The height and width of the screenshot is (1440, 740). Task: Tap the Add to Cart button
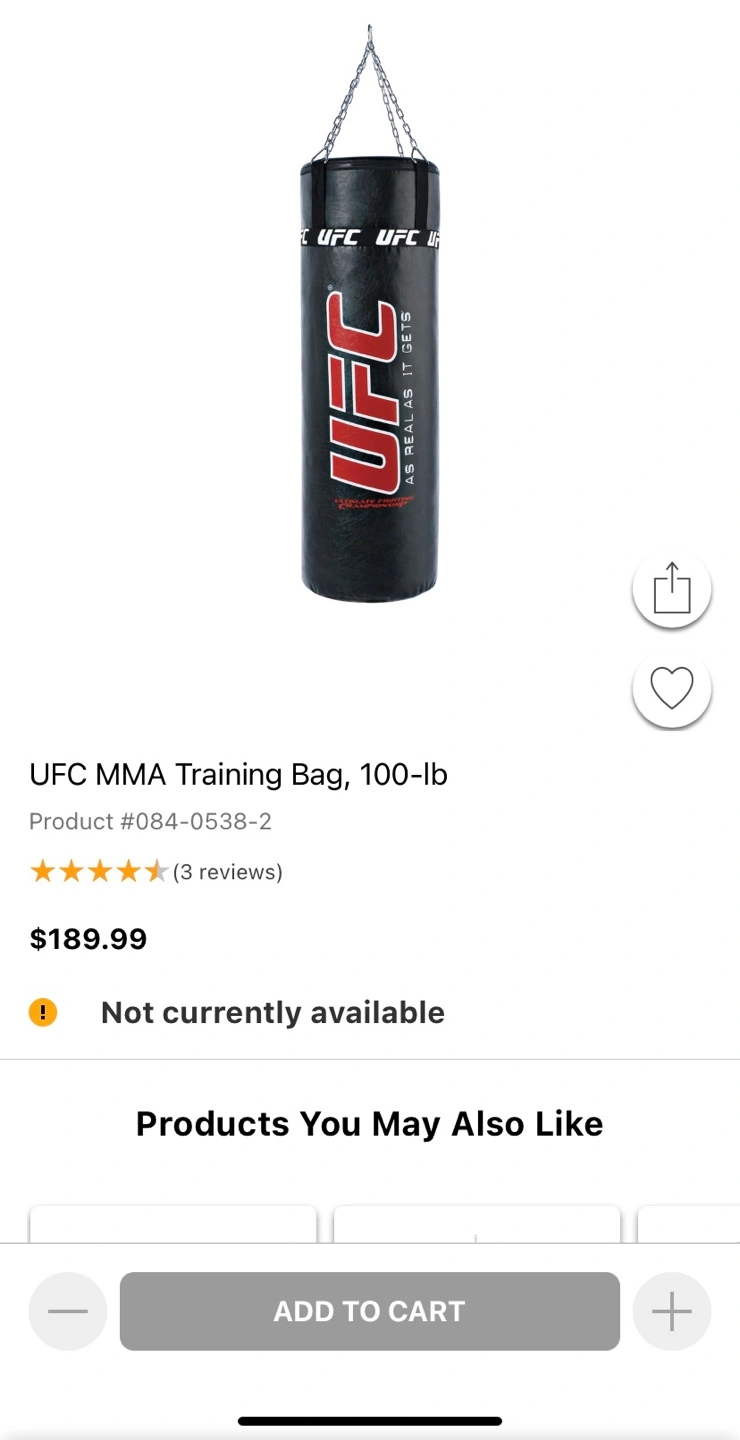370,1311
